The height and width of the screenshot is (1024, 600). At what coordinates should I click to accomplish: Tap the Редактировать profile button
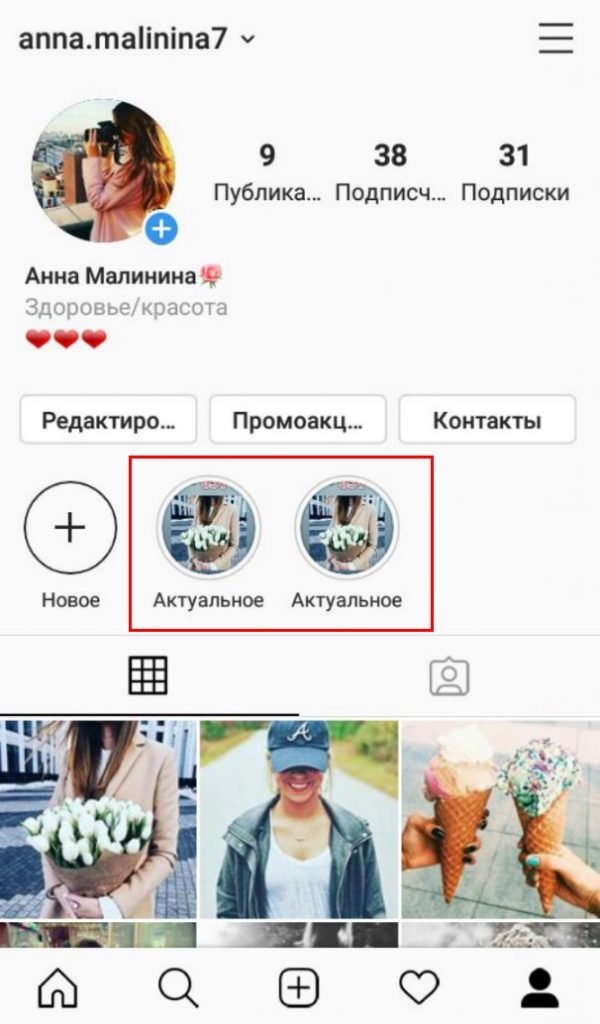108,420
